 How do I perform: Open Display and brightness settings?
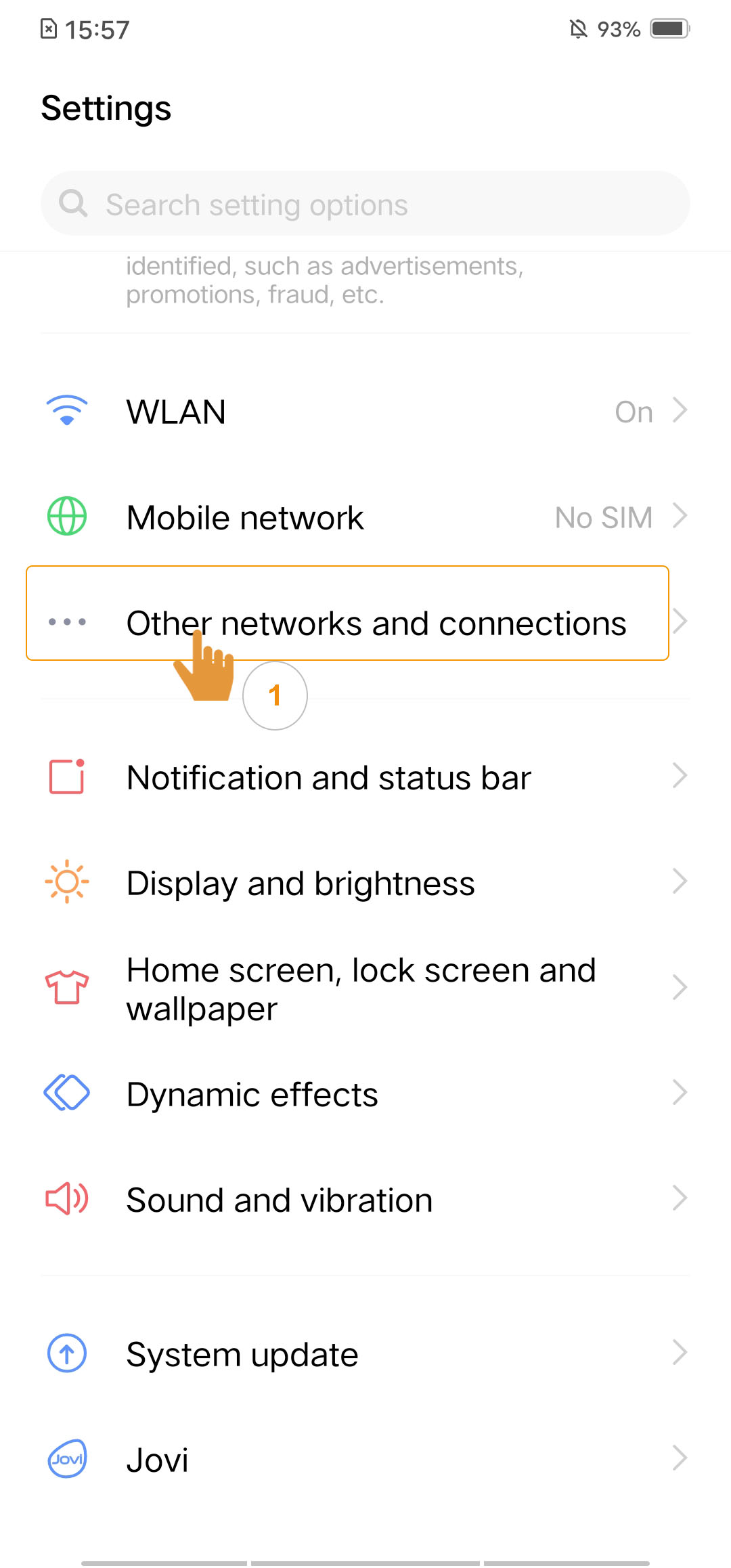[365, 882]
